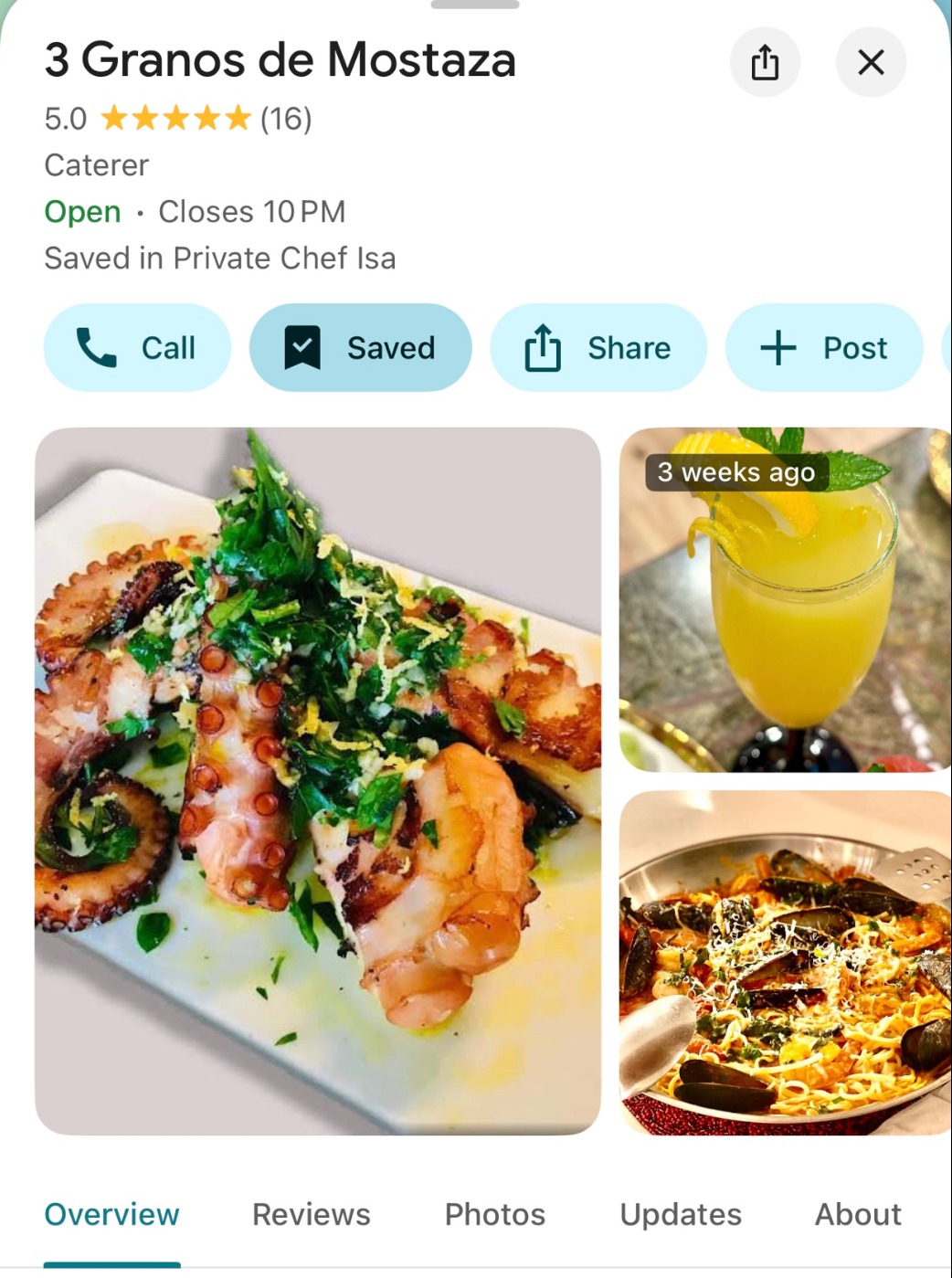
Task: Call 3 Granos de Mostaza
Action: coord(137,348)
